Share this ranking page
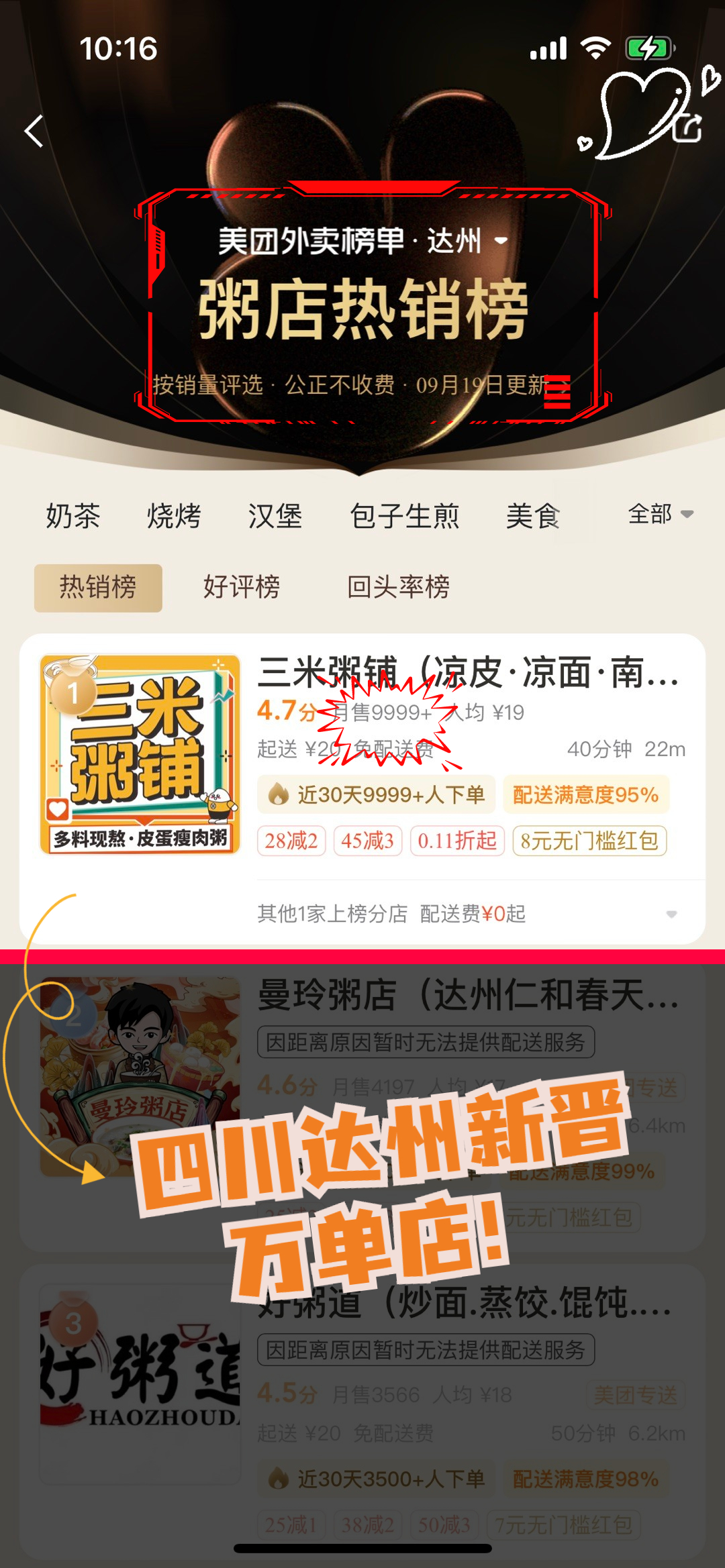The width and height of the screenshot is (725, 1568). click(687, 128)
